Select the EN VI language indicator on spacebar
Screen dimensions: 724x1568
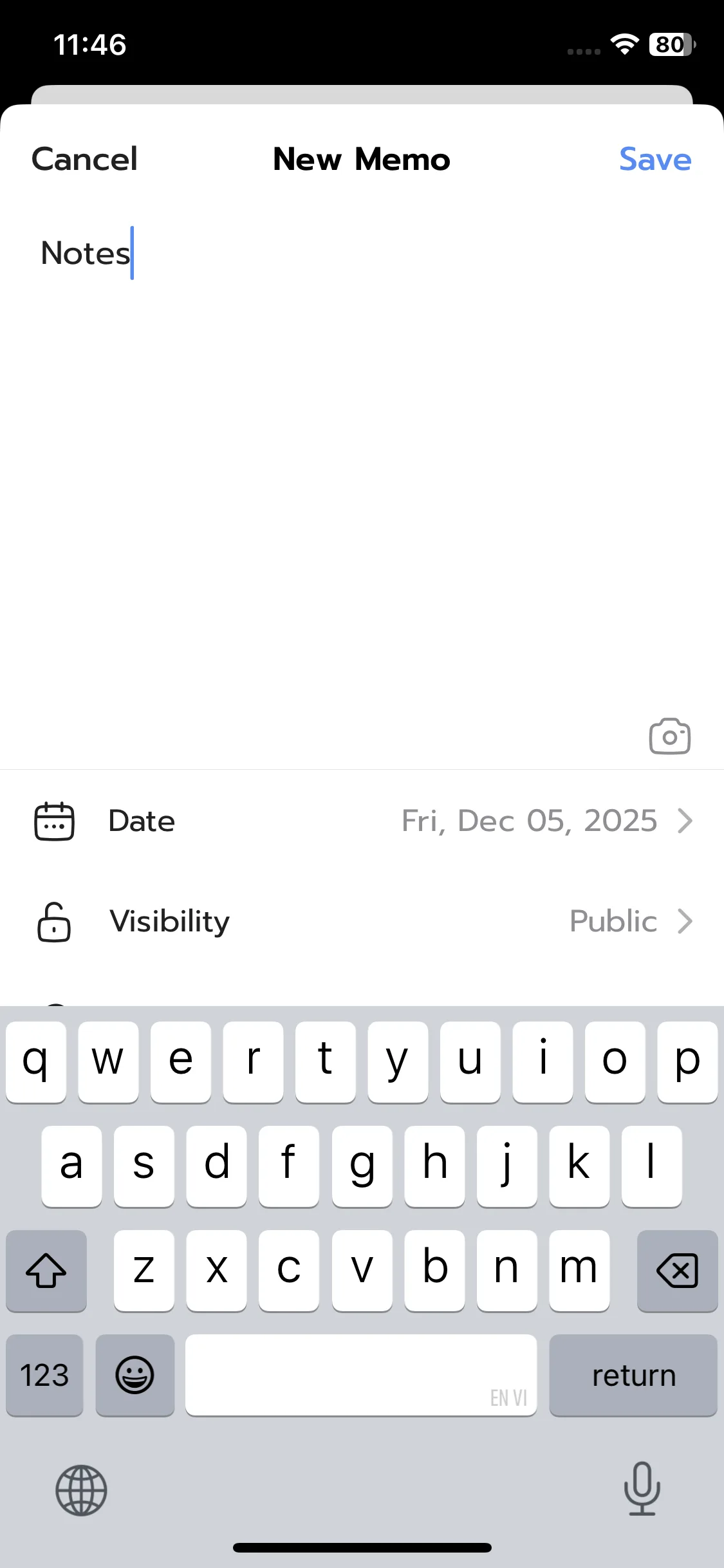pyautogui.click(x=508, y=1398)
